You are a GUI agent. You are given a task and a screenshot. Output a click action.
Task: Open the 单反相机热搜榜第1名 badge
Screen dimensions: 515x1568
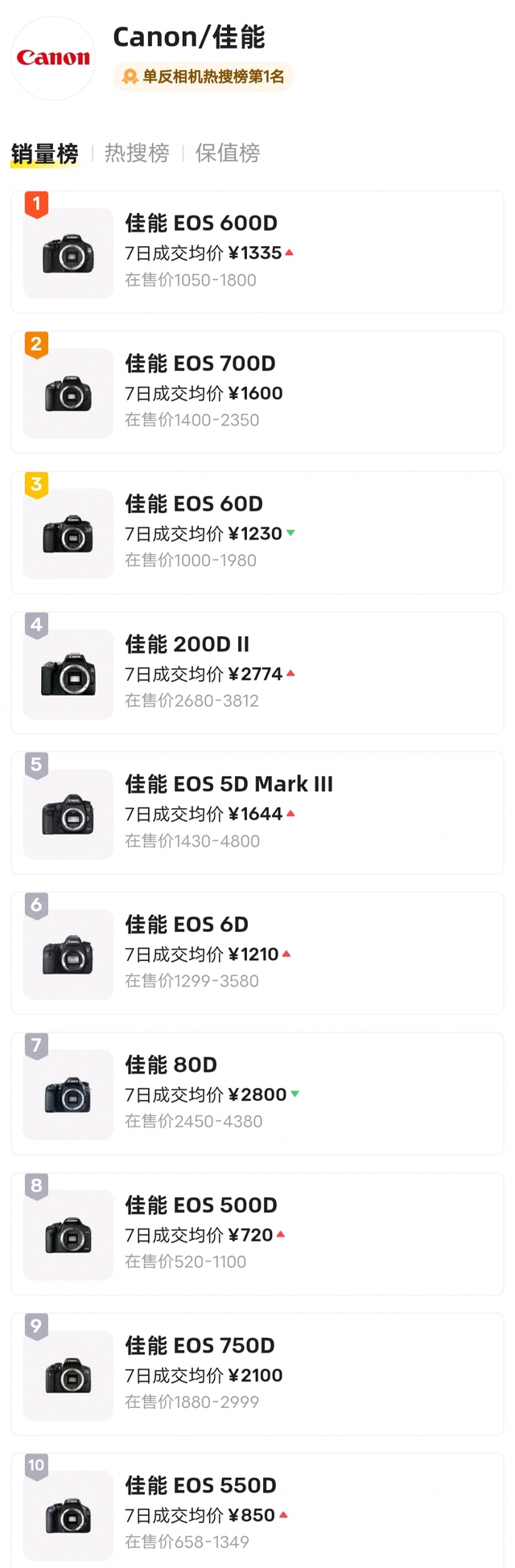(x=204, y=77)
